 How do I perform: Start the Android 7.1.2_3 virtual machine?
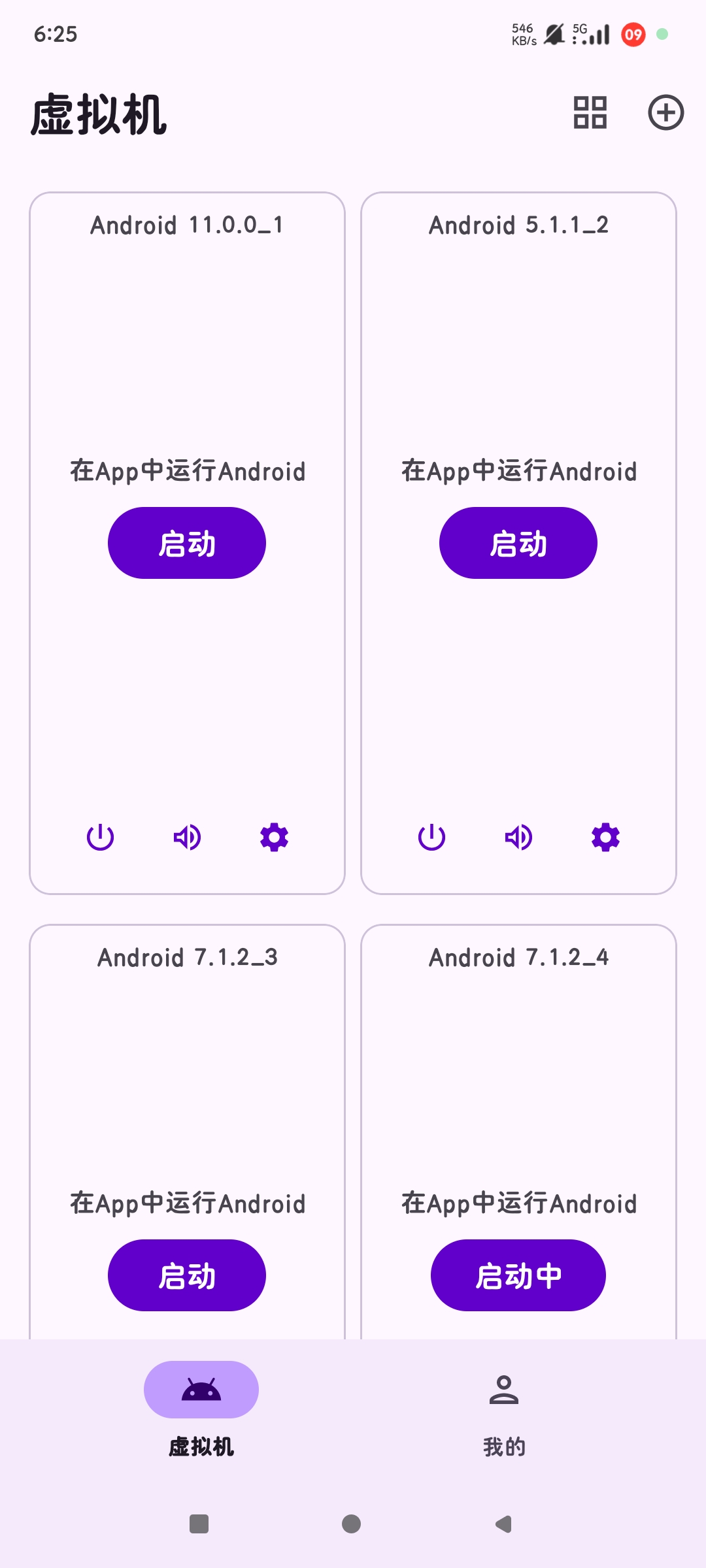pos(187,1275)
